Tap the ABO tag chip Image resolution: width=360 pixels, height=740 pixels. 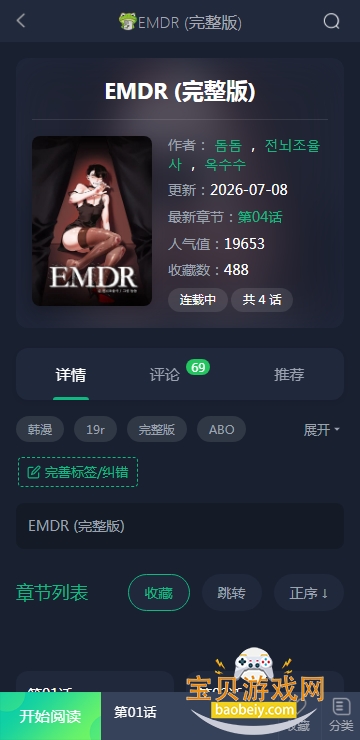(x=221, y=429)
